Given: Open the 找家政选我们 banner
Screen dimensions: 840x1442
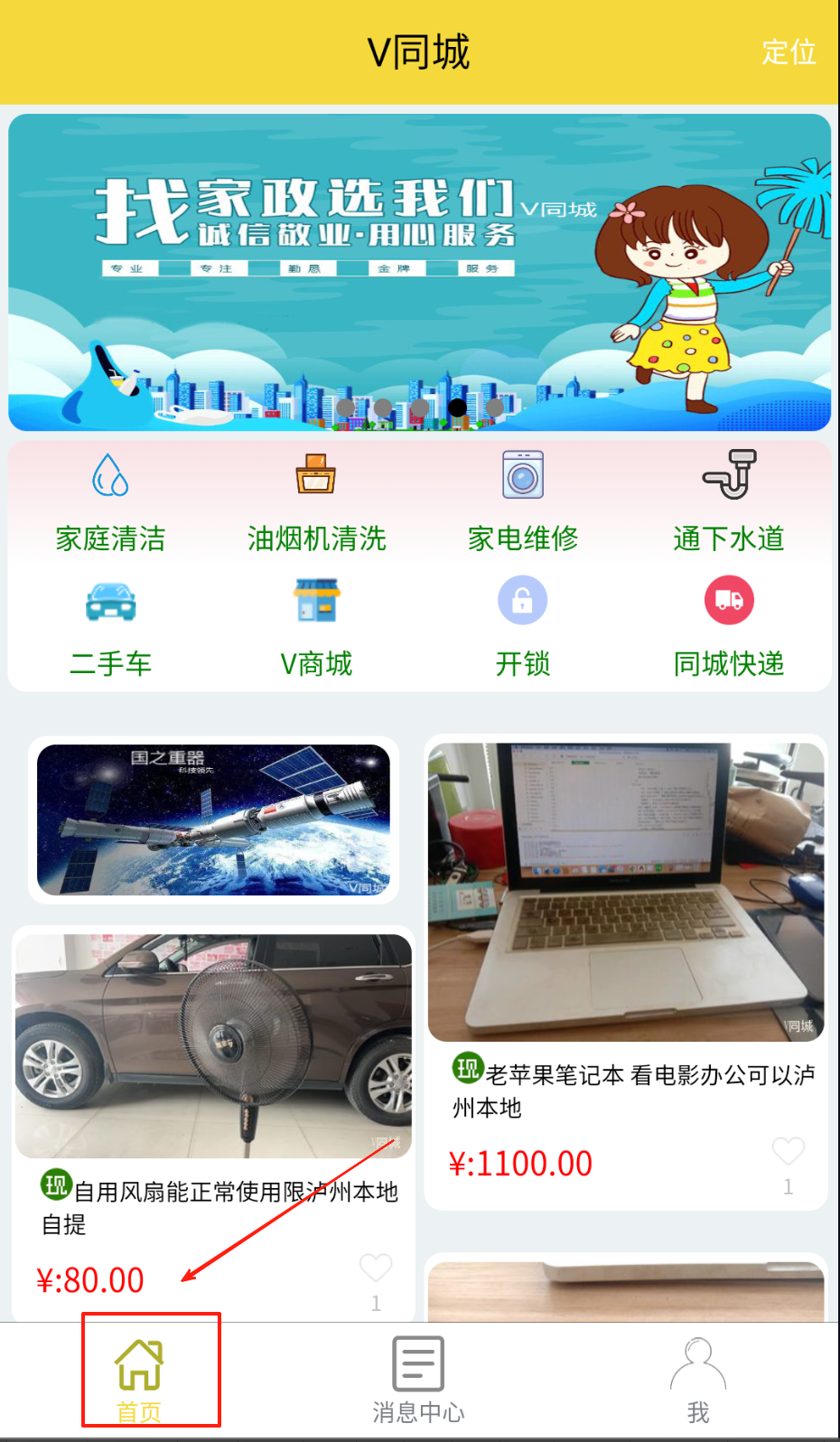Looking at the screenshot, I should (x=419, y=271).
